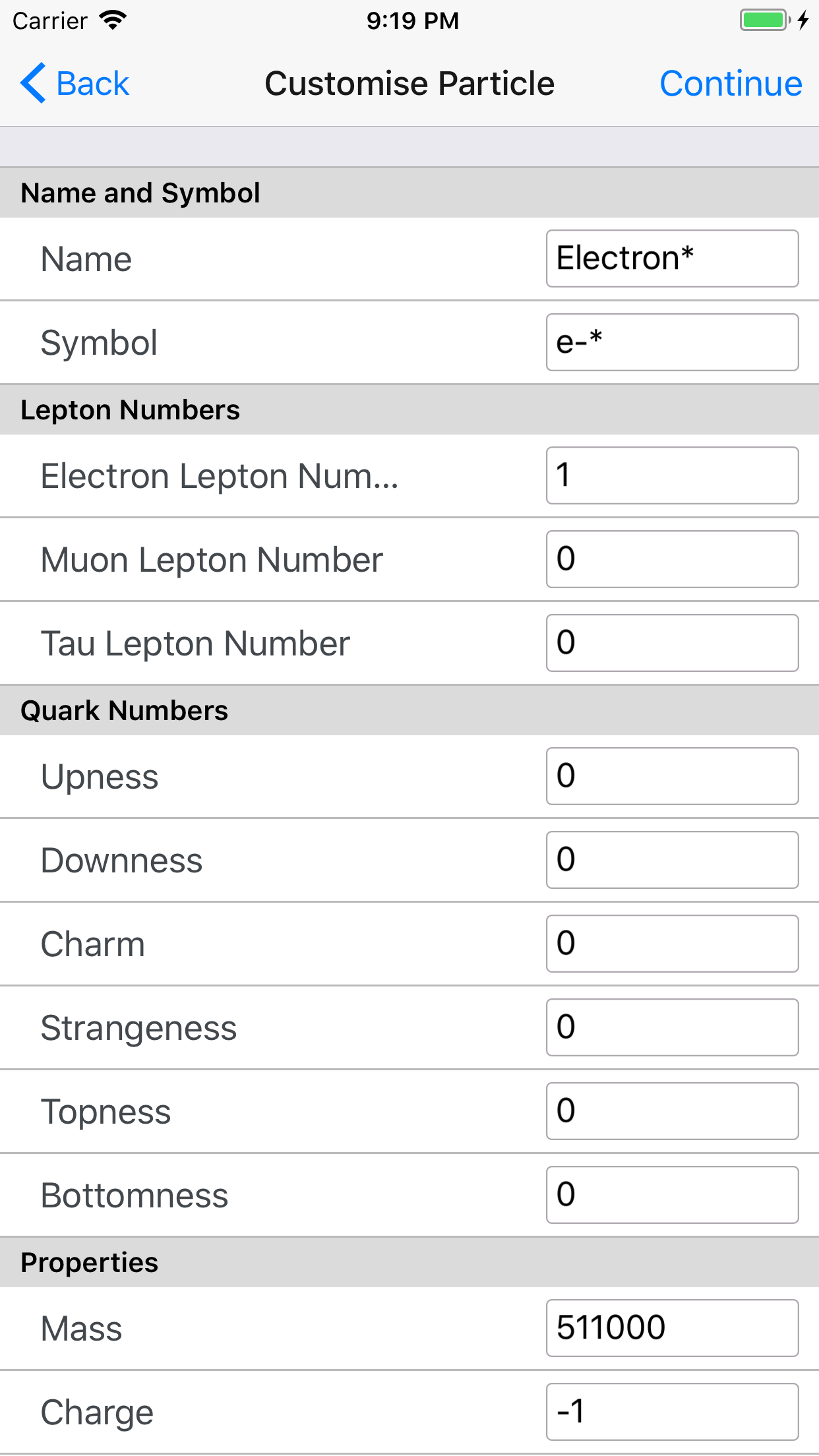
Task: Change the Upness value field
Action: (x=672, y=776)
